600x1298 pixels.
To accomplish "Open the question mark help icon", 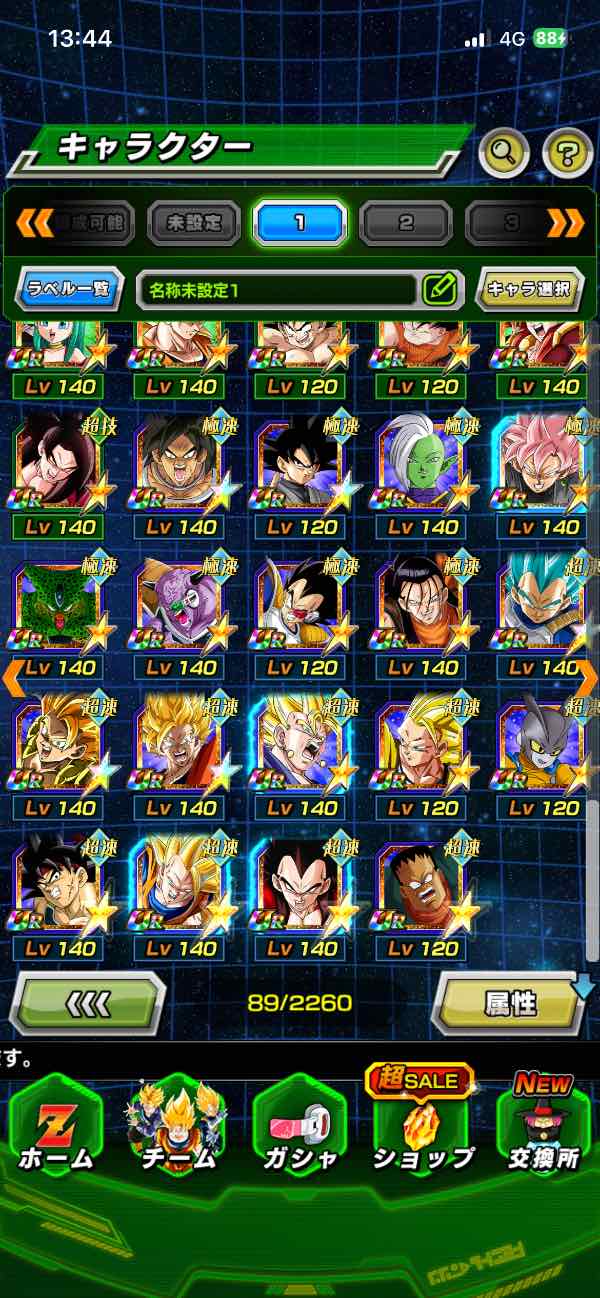I will pyautogui.click(x=567, y=153).
